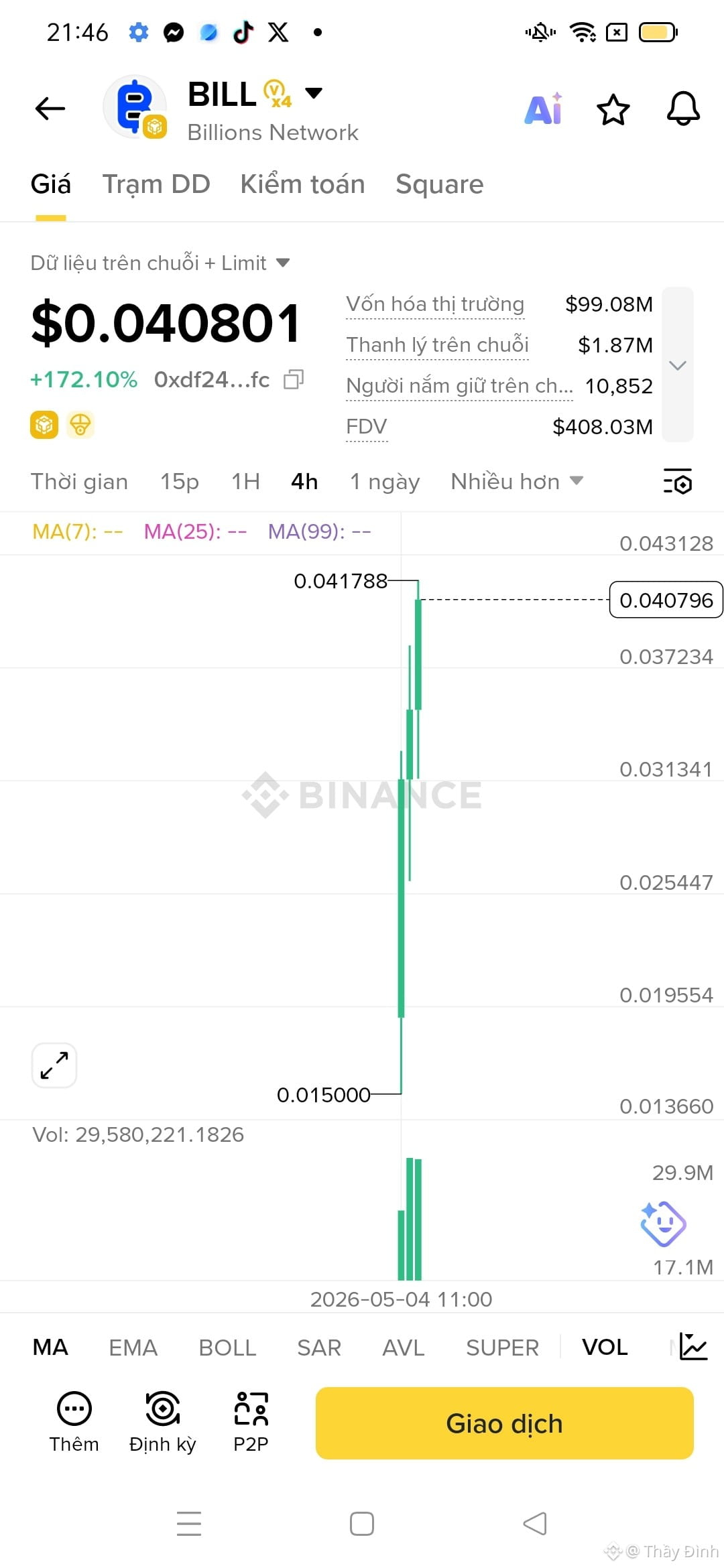Select the BOLL indicator

(227, 1348)
